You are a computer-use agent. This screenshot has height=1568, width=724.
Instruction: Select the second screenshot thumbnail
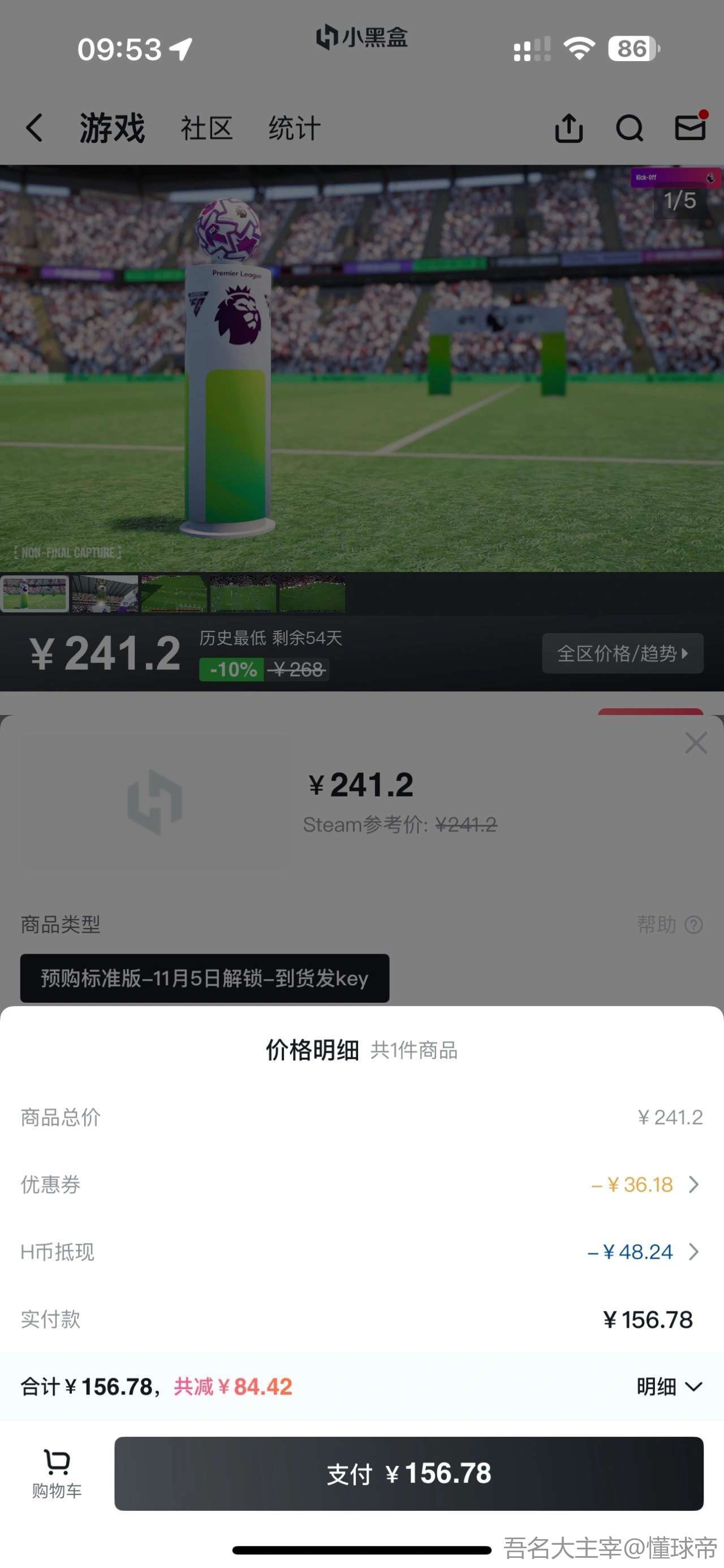click(104, 594)
